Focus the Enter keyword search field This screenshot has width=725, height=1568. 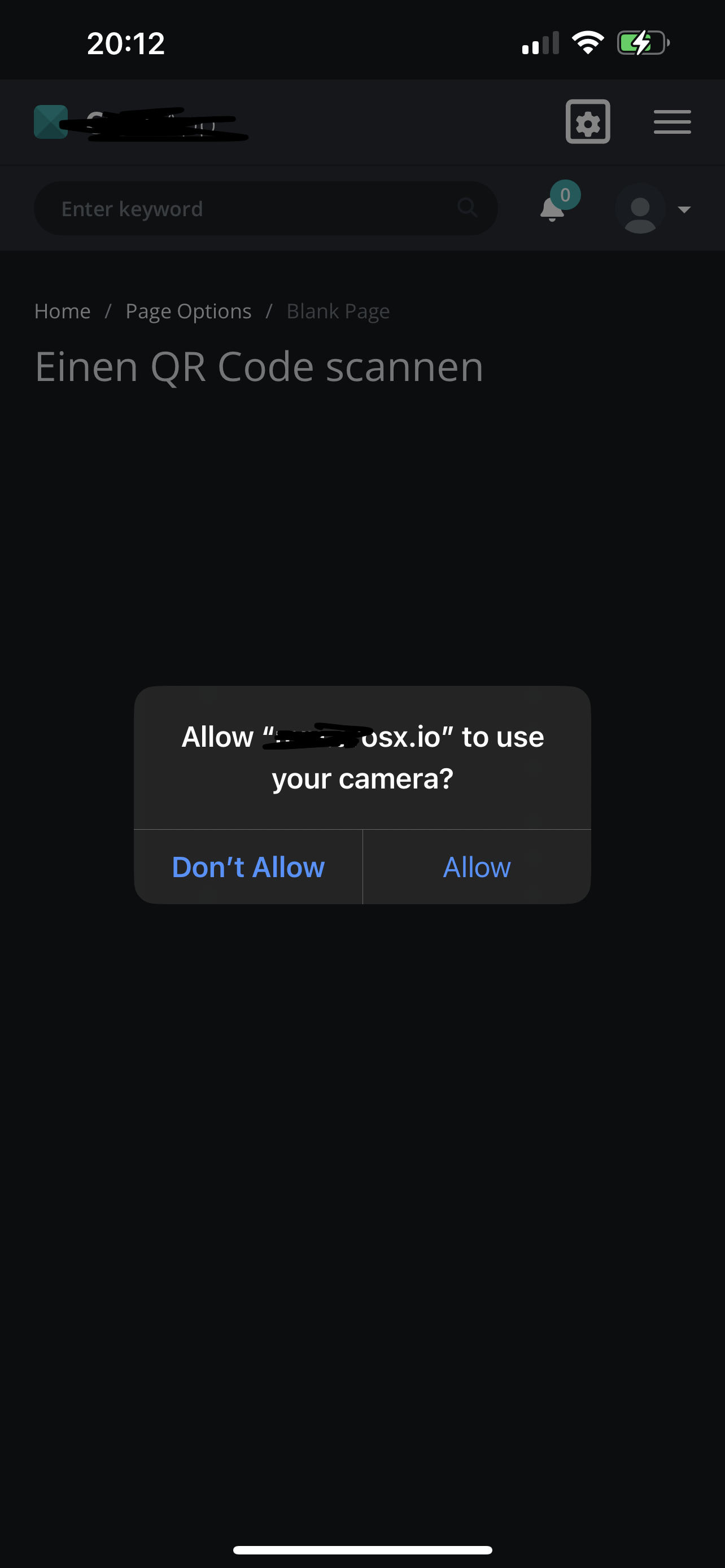coord(256,209)
